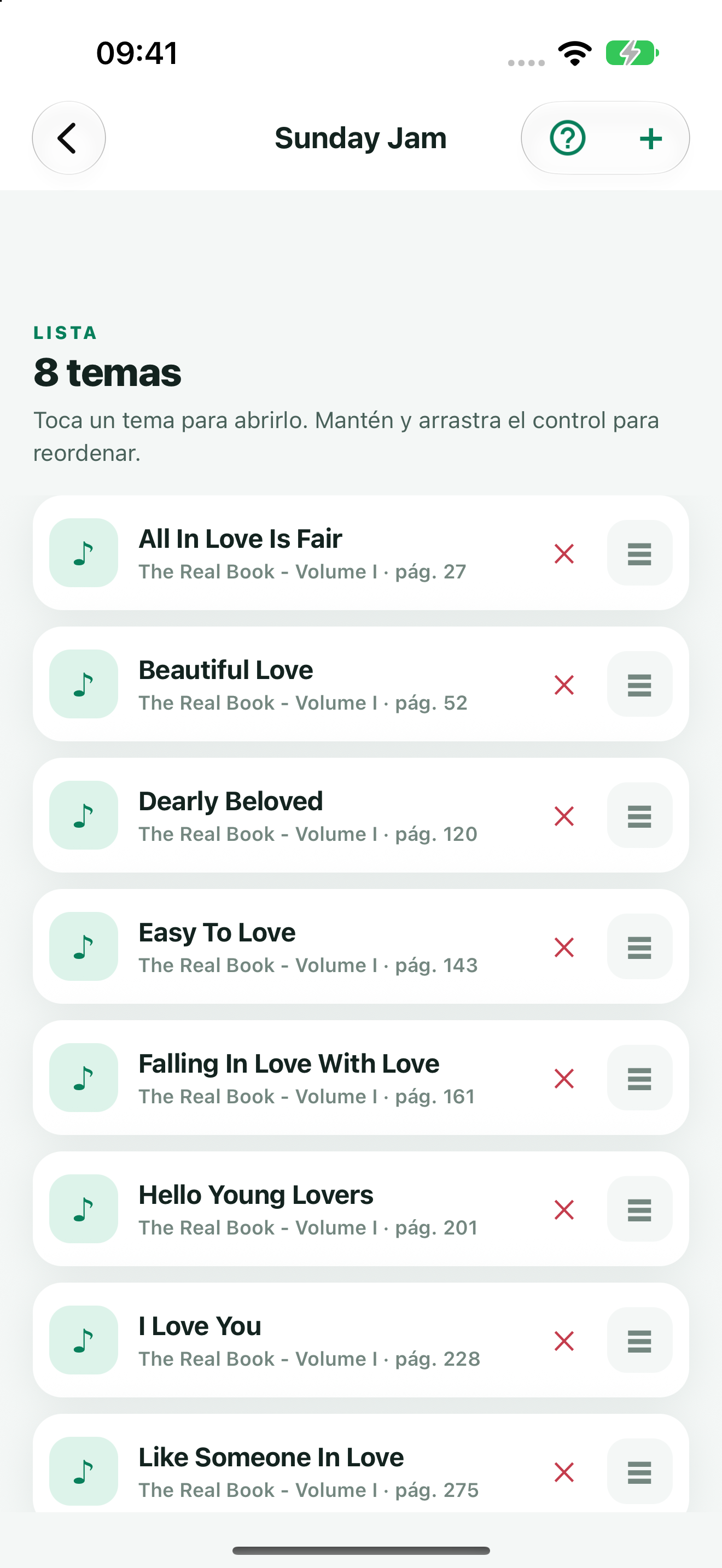Remove Easy To Love from list
Image resolution: width=722 pixels, height=1568 pixels.
pyautogui.click(x=564, y=947)
